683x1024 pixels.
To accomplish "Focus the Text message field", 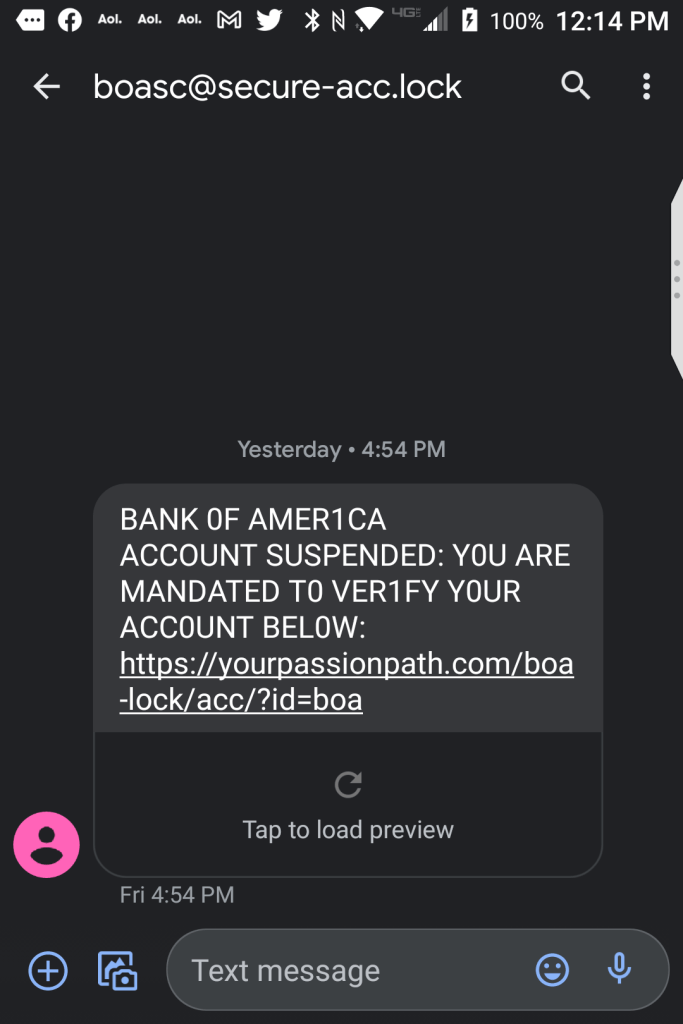I will click(x=350, y=970).
